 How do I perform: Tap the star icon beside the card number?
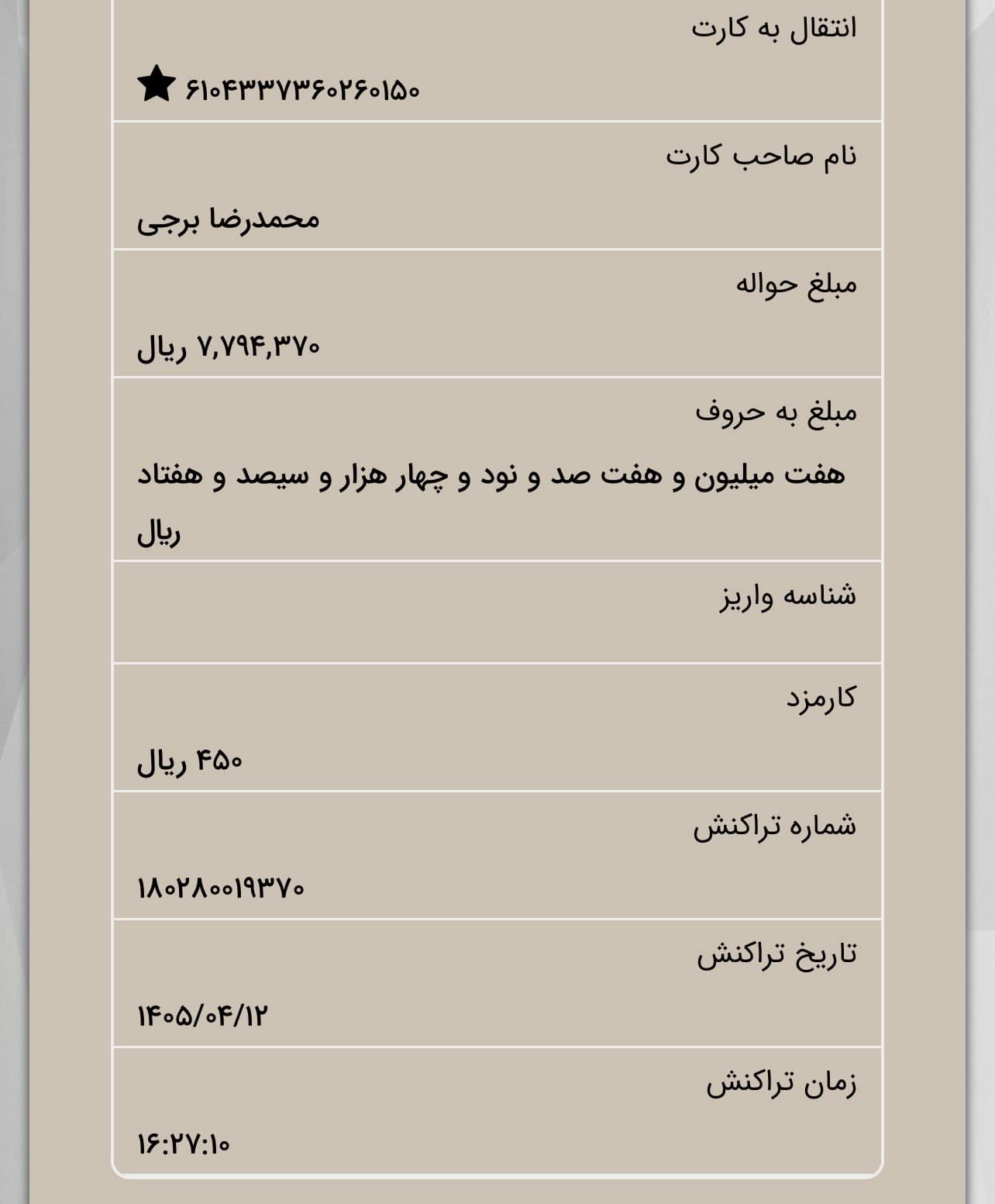[x=157, y=84]
